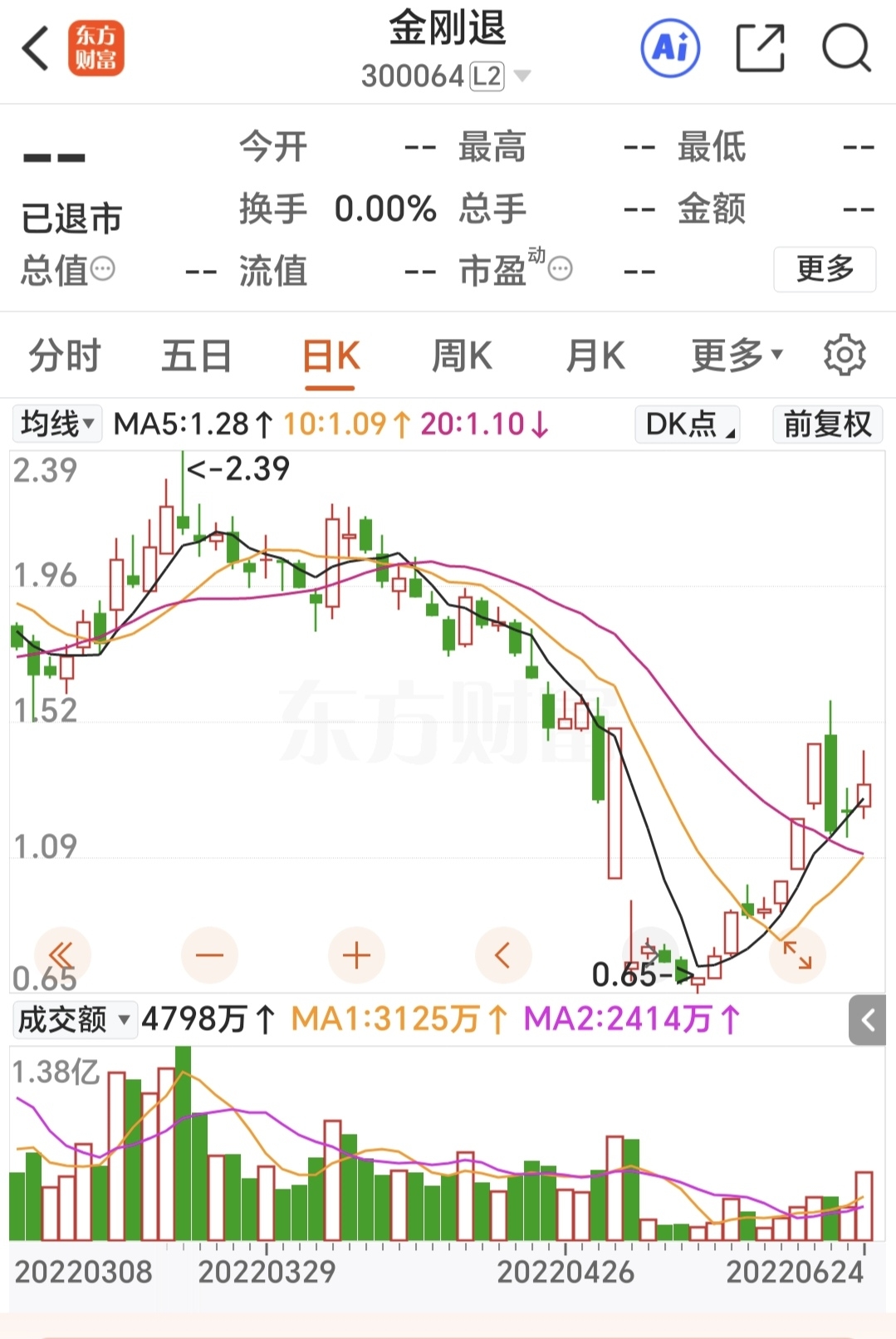Image resolution: width=896 pixels, height=1339 pixels.
Task: Open 成交额 sub-indicator dropdown
Action: click(x=75, y=1019)
